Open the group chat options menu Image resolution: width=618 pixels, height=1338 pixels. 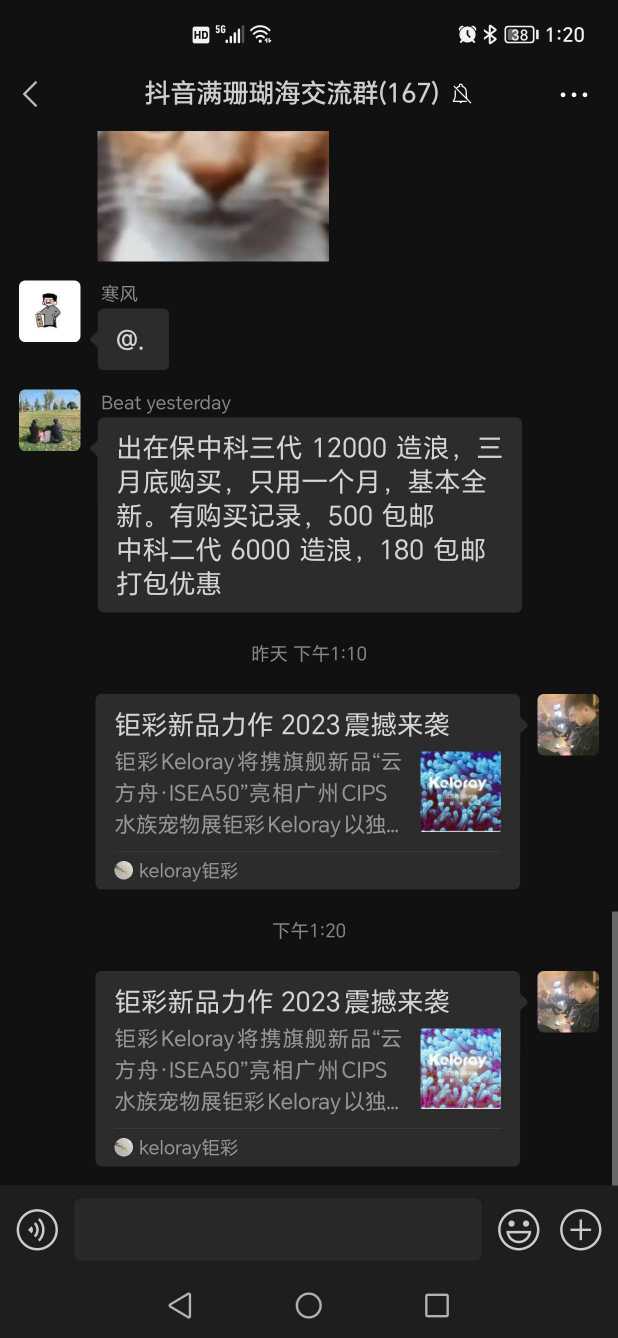point(573,95)
